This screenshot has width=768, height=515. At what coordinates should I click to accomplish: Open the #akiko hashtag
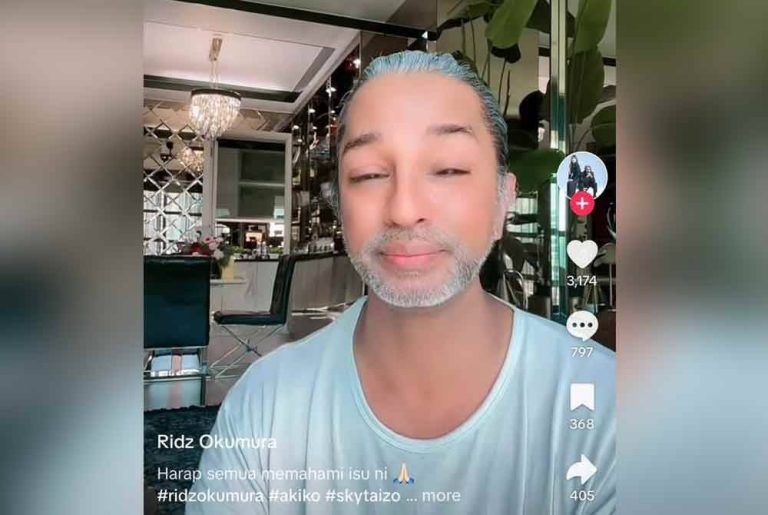(295, 495)
